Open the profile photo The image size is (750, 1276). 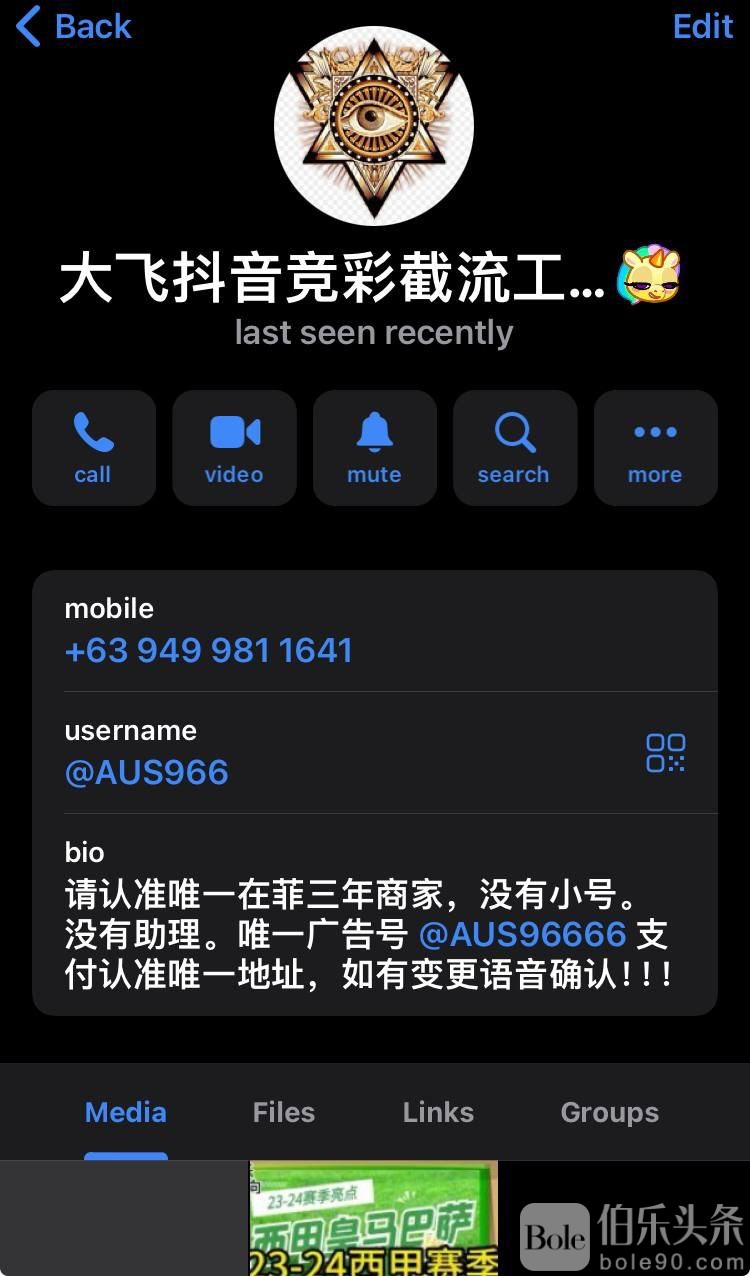373,127
